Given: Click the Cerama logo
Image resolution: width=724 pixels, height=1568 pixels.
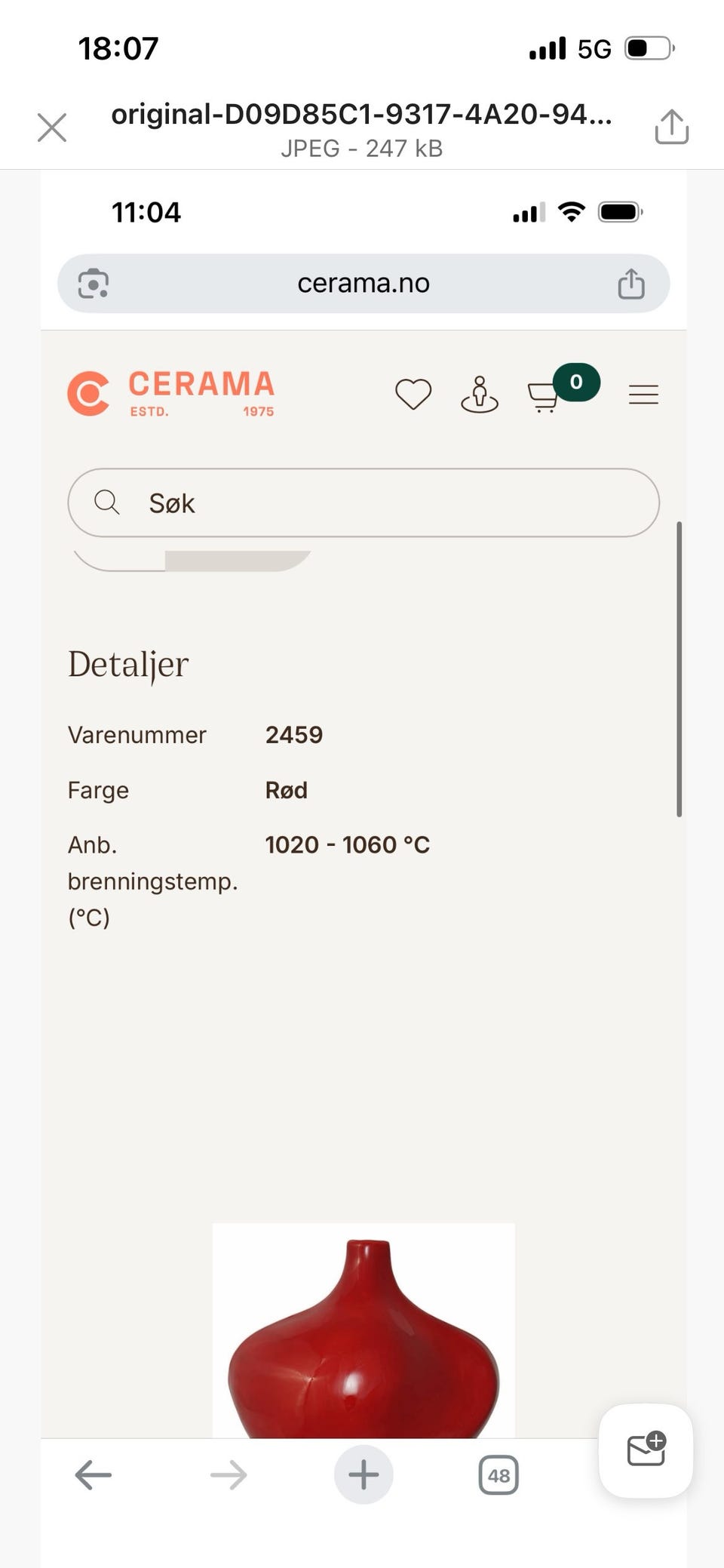Looking at the screenshot, I should pos(171,393).
